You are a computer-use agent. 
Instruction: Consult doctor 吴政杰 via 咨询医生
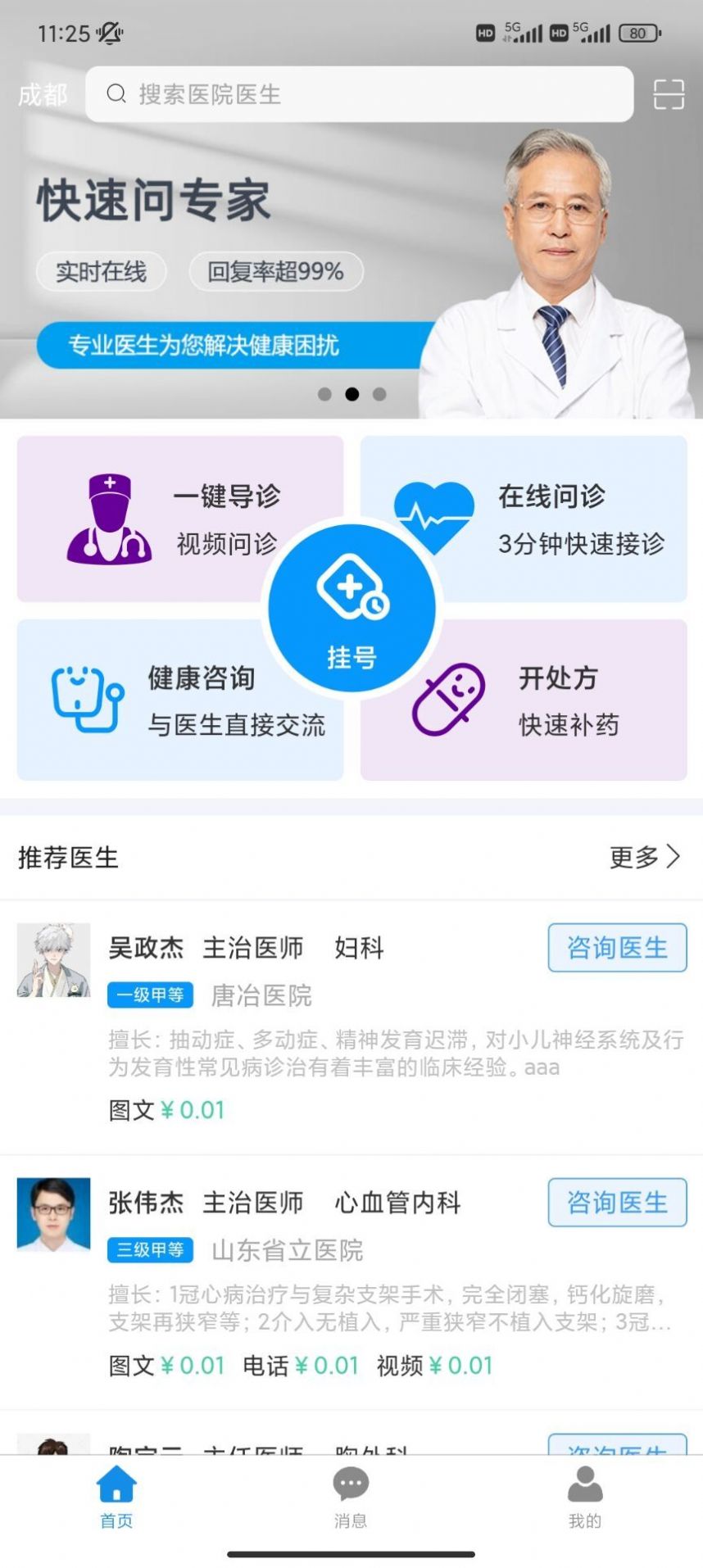coord(616,948)
